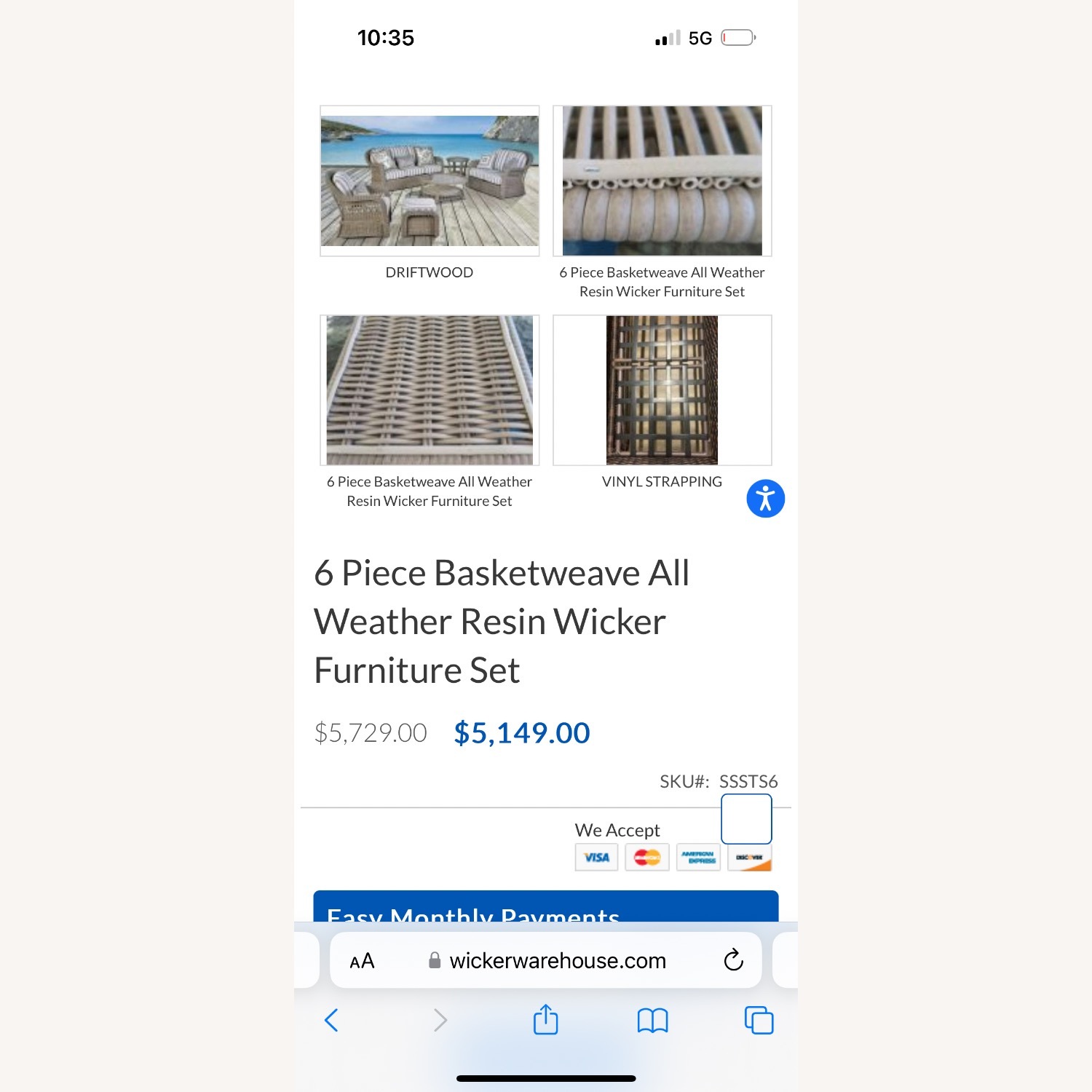The width and height of the screenshot is (1092, 1092).
Task: Open the AA page settings menu
Action: pos(362,961)
